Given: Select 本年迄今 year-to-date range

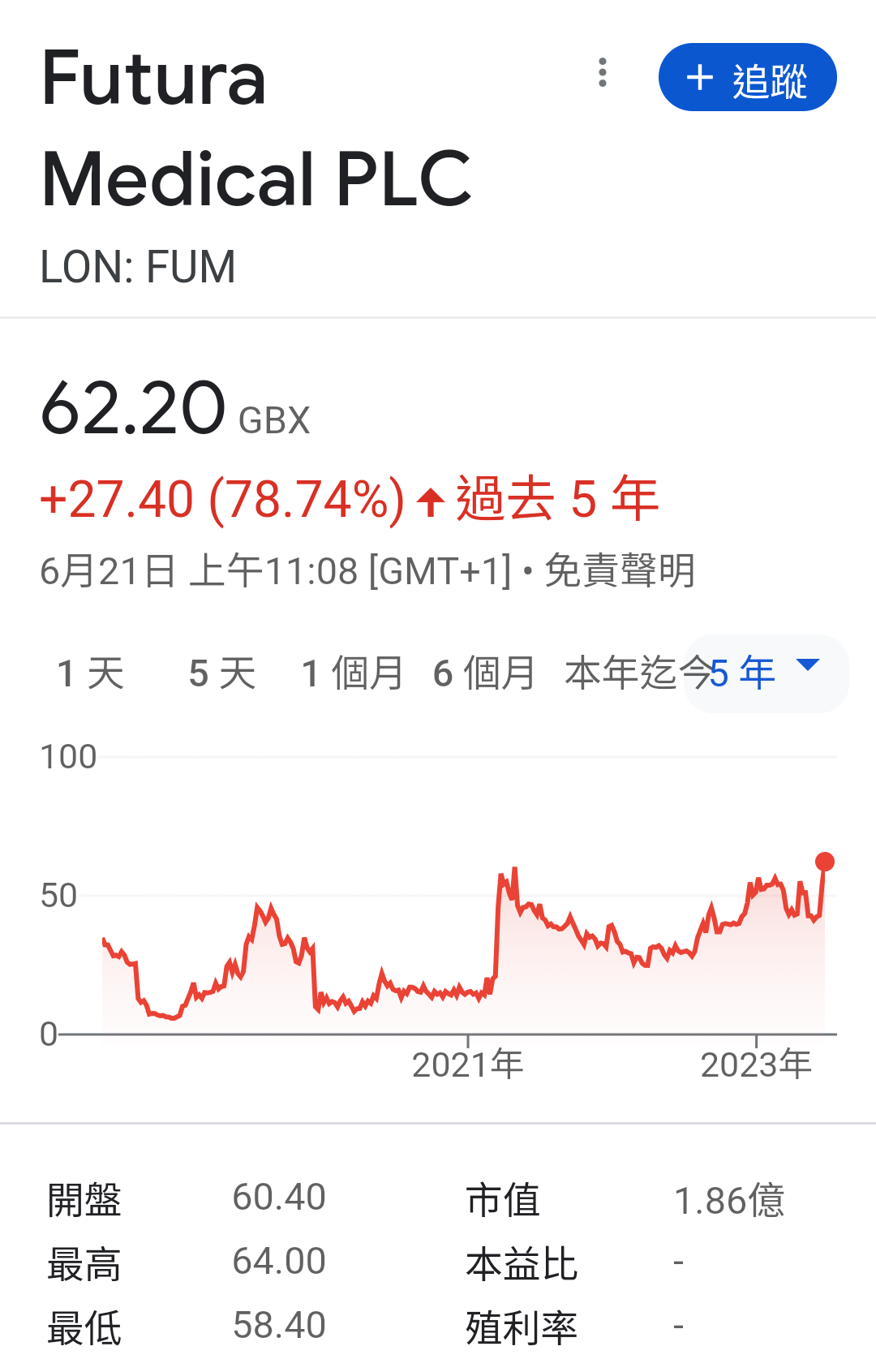Looking at the screenshot, I should (x=625, y=673).
